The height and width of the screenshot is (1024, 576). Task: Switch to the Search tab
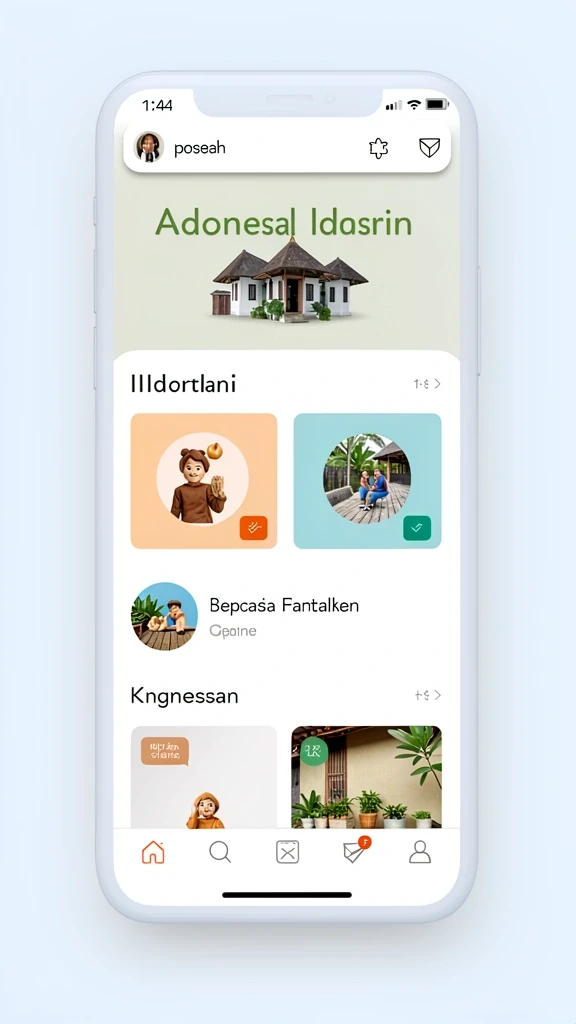pos(220,852)
